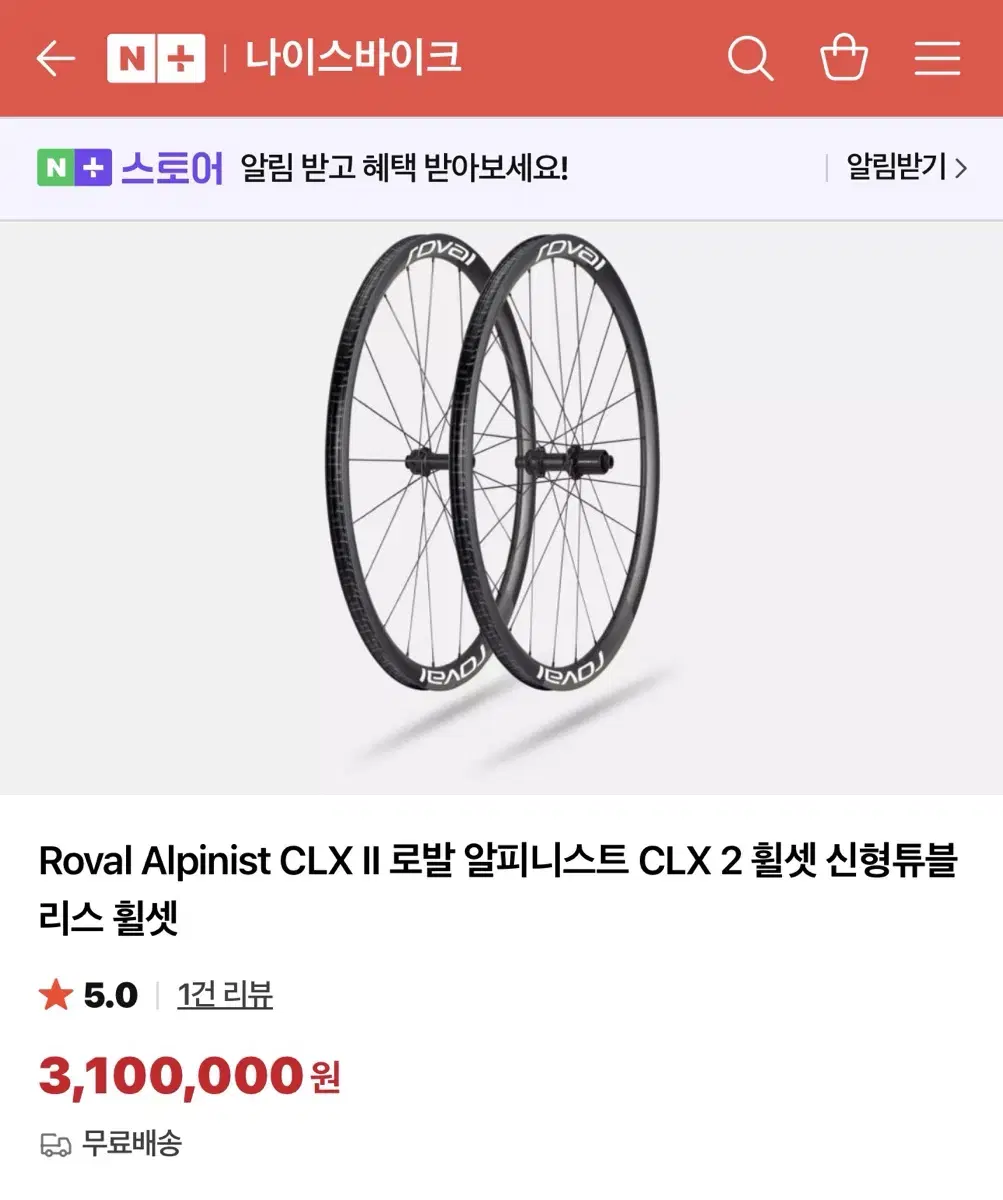The width and height of the screenshot is (1003, 1200).
Task: Click the back arrow in the header
Action: (55, 58)
